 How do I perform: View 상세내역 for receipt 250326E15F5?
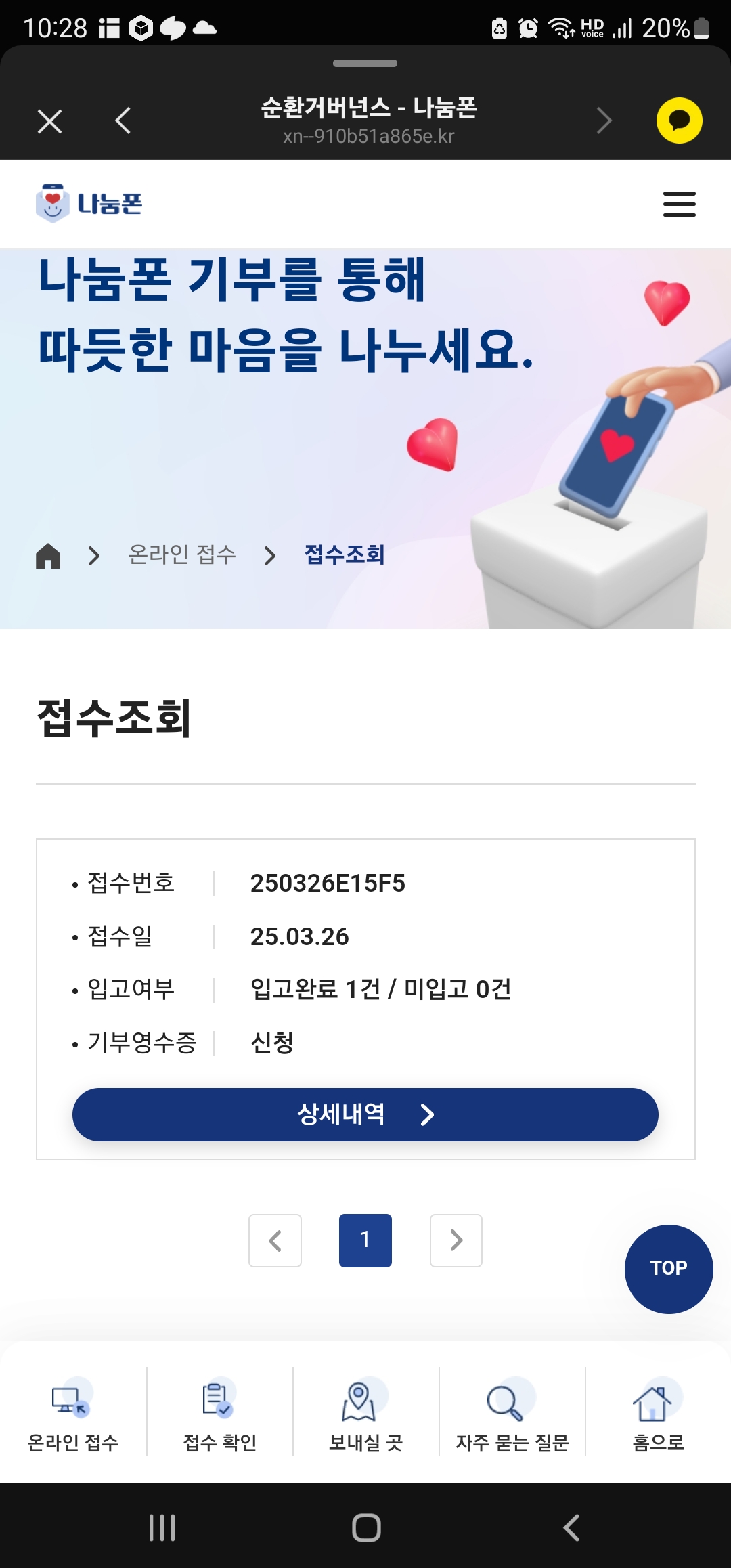coord(365,1114)
